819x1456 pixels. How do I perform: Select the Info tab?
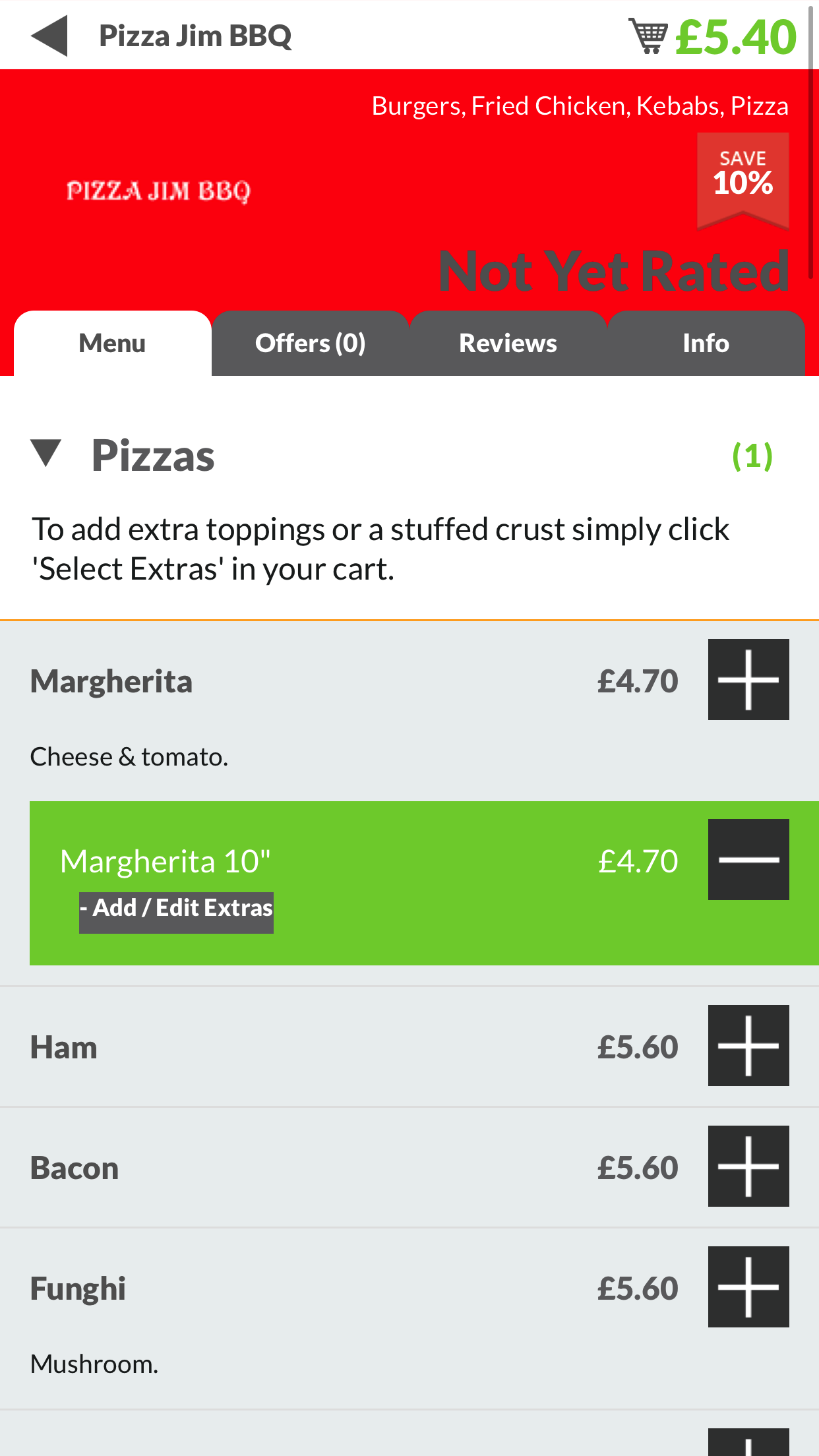[706, 344]
